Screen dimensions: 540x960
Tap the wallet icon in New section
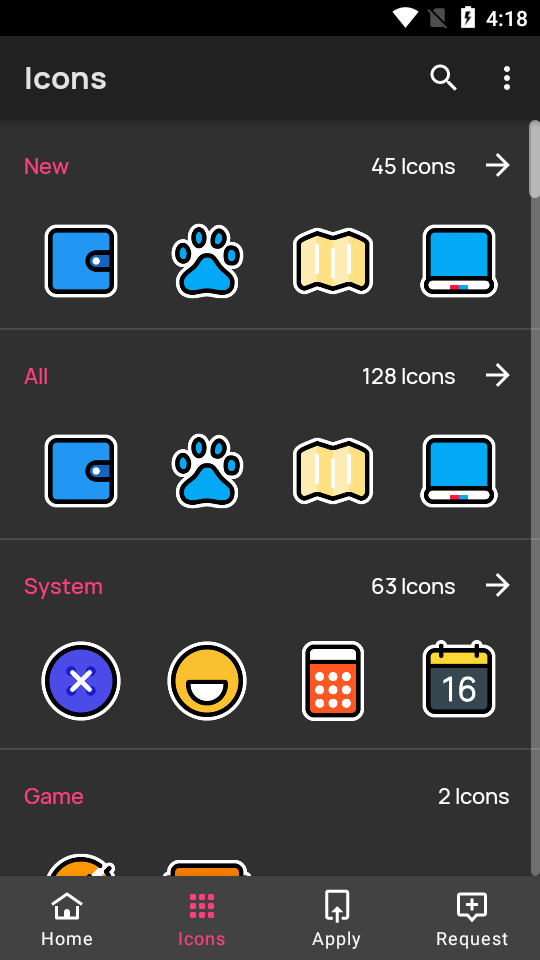pos(81,261)
